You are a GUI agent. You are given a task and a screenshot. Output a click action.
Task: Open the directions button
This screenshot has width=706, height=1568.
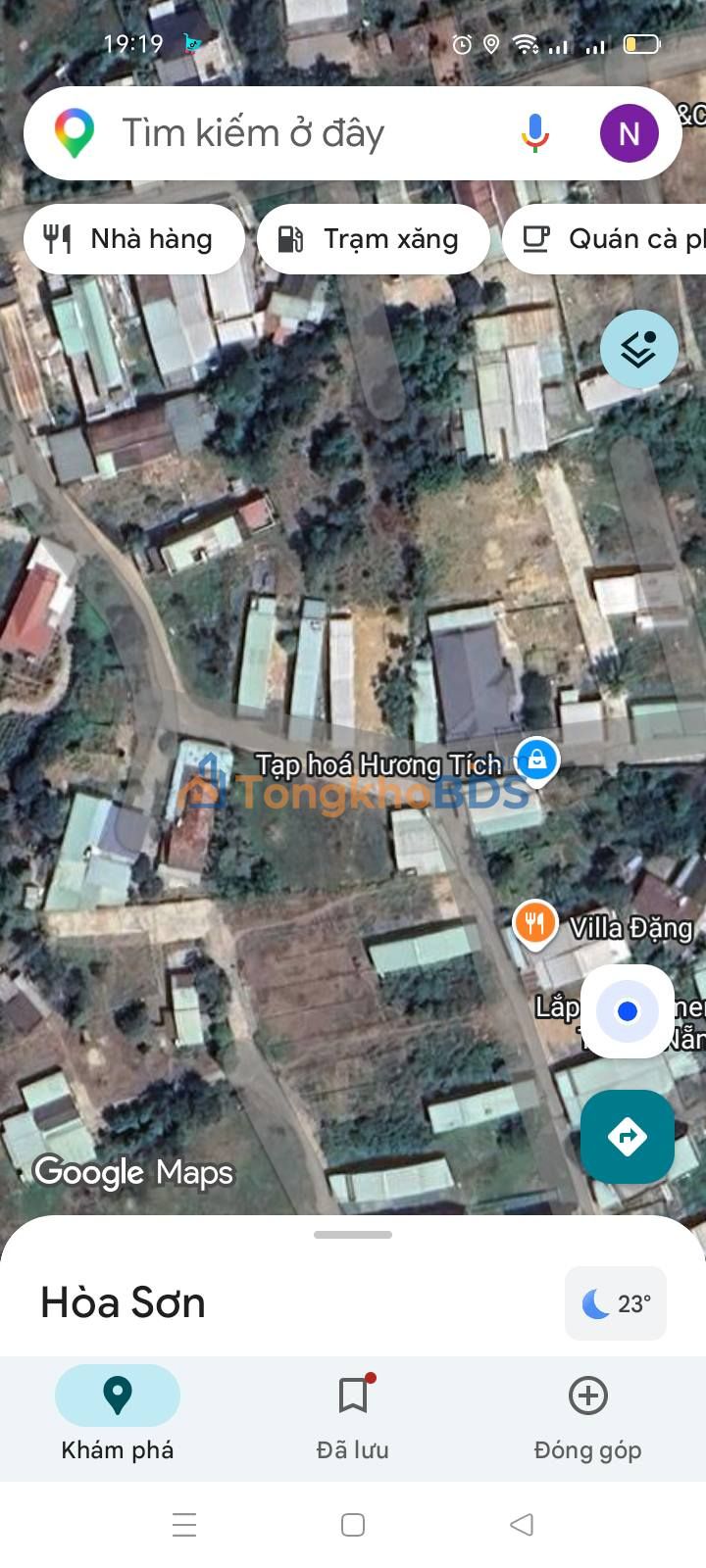[x=628, y=1137]
